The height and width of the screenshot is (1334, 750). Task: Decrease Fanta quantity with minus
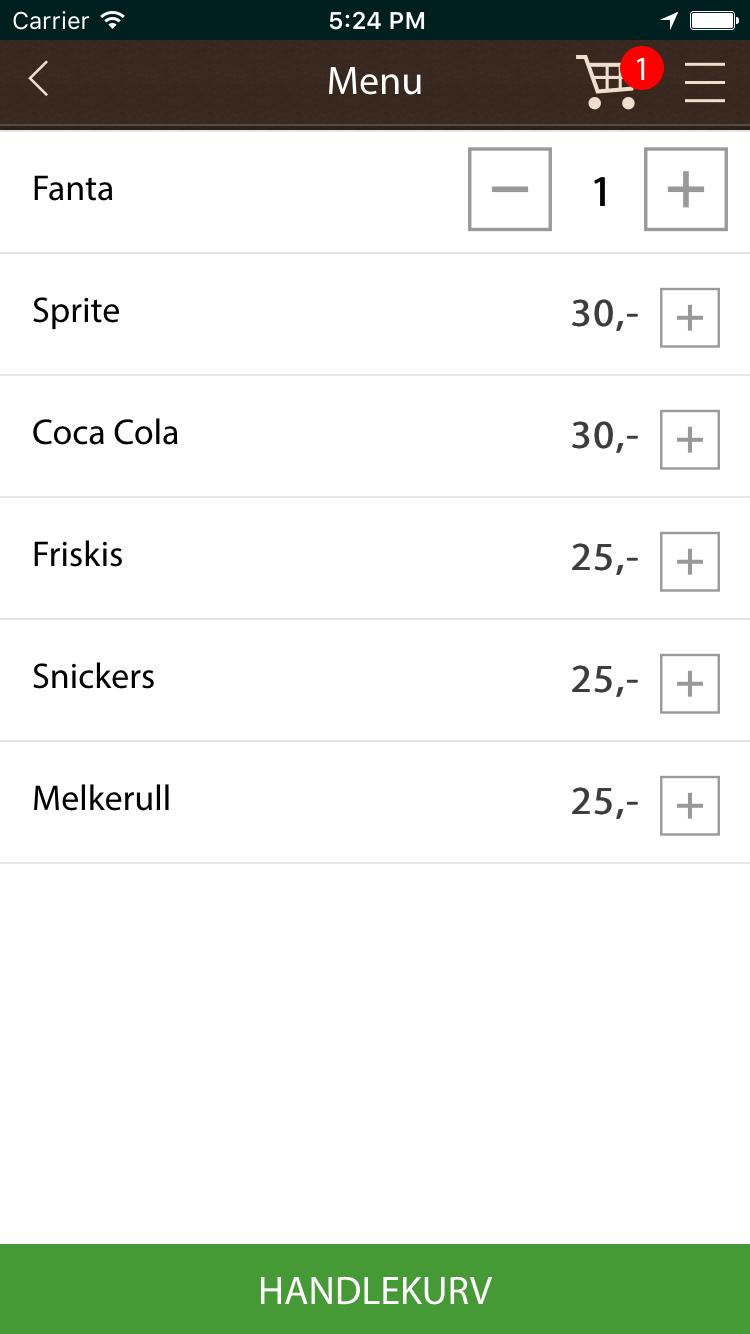(x=510, y=189)
